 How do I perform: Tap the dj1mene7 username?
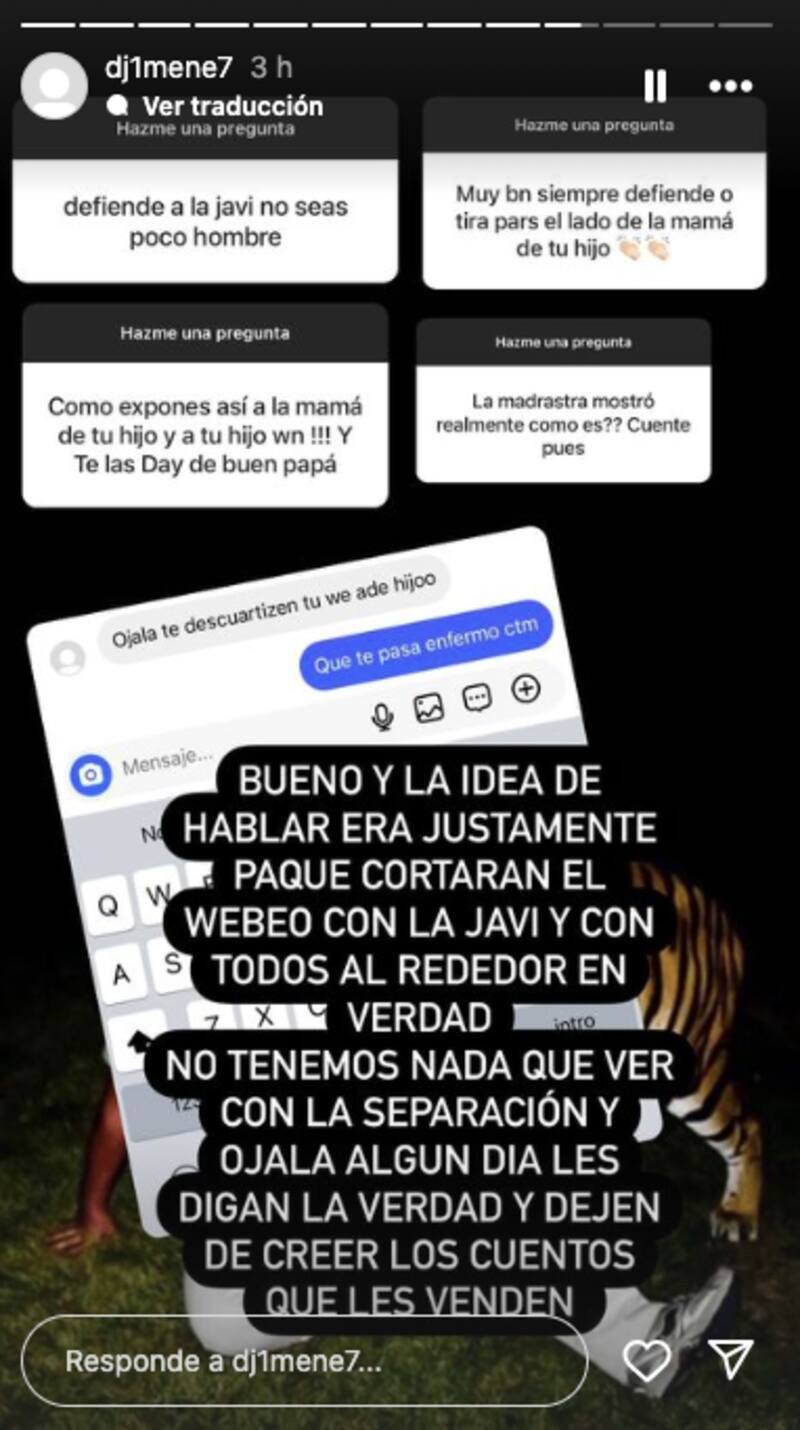168,68
